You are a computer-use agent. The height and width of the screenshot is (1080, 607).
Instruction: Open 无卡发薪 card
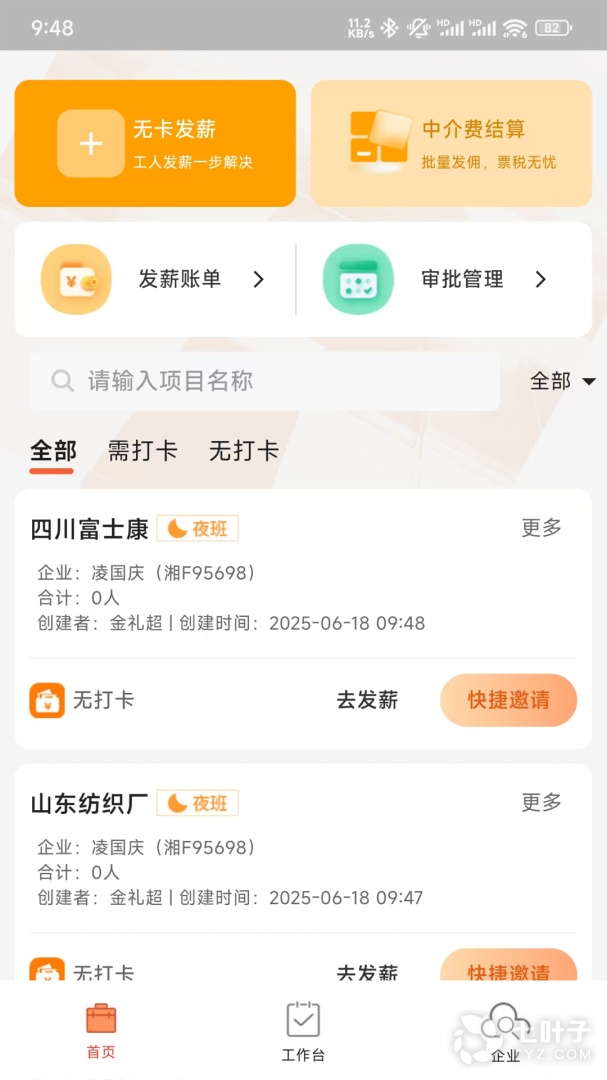155,143
